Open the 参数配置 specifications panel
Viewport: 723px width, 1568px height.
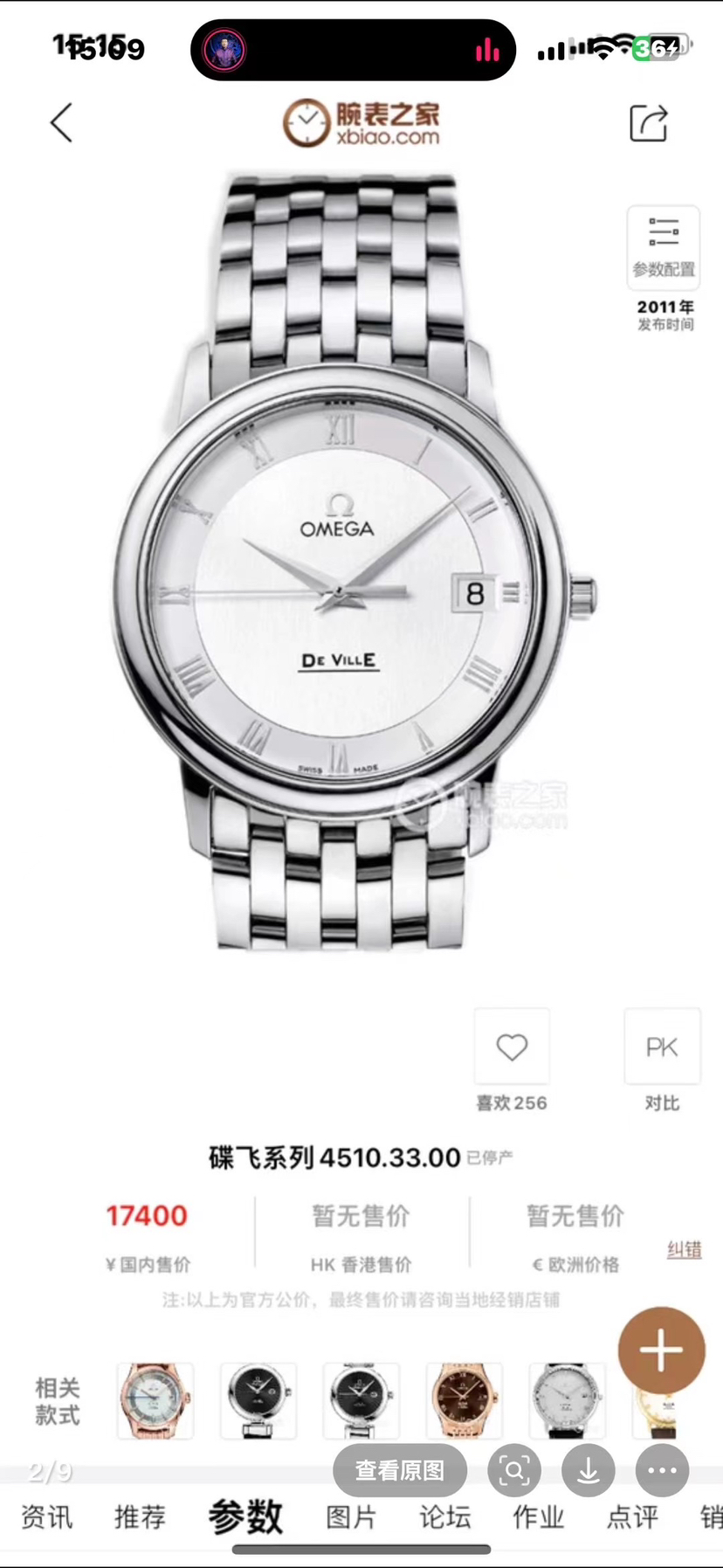click(664, 246)
